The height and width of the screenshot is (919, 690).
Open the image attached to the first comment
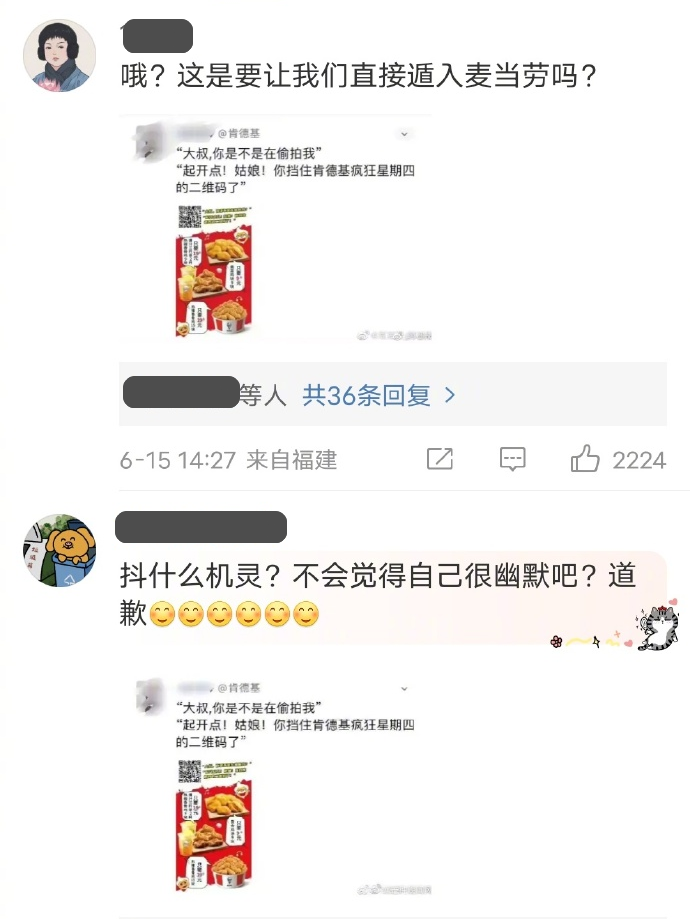point(277,232)
